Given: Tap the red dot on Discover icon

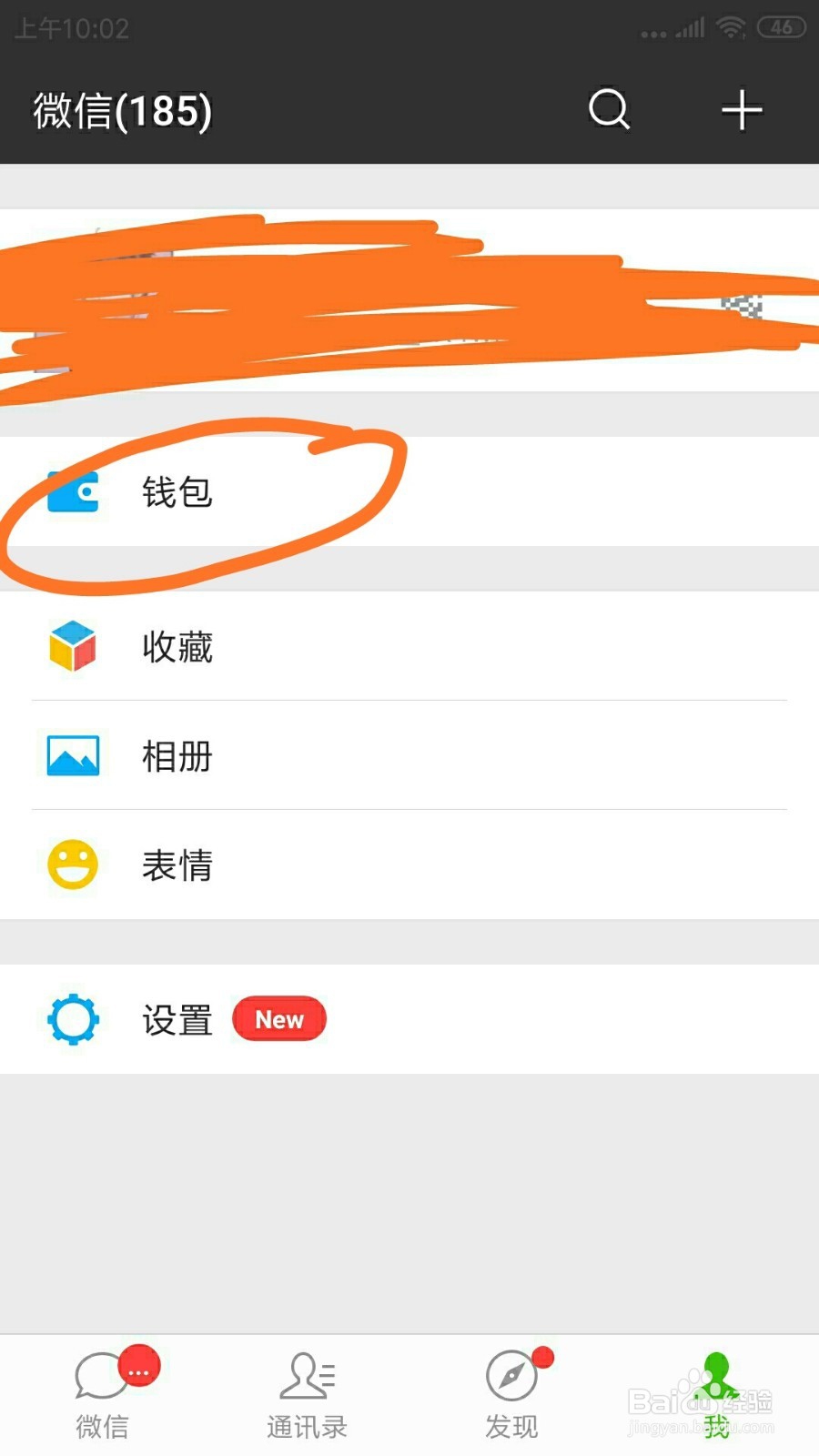Looking at the screenshot, I should [x=543, y=1359].
